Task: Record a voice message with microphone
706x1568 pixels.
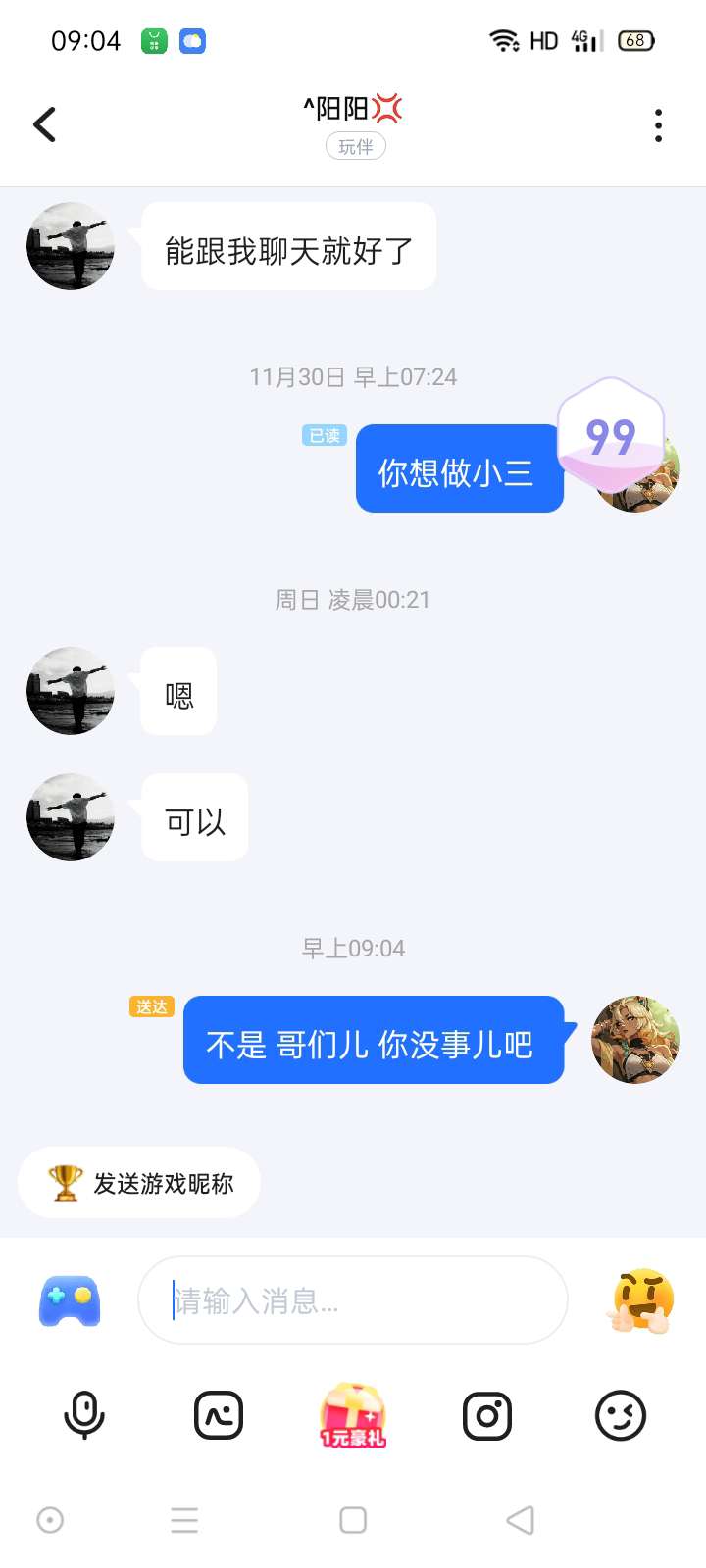Action: (84, 1415)
